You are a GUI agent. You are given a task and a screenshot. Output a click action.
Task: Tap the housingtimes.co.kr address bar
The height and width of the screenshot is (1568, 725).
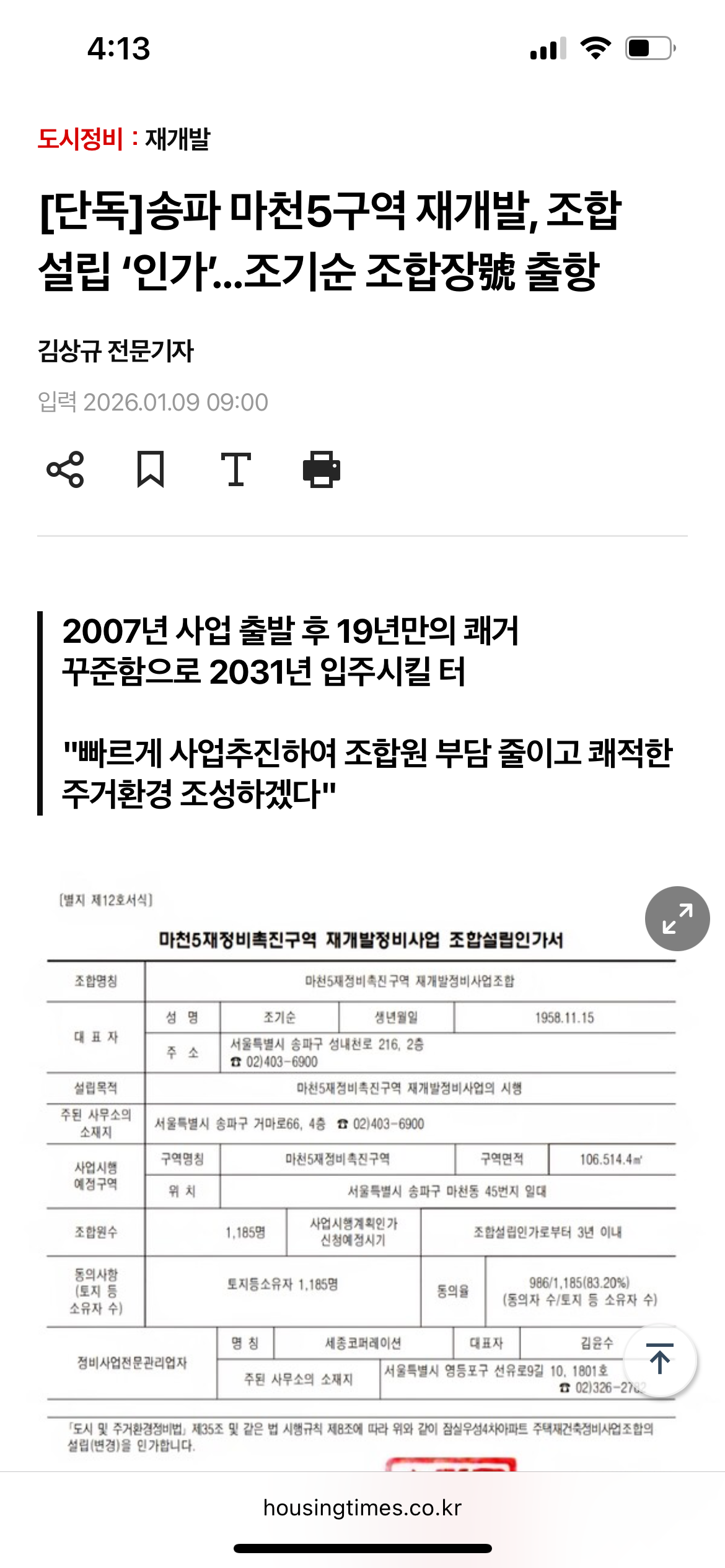[x=362, y=1507]
